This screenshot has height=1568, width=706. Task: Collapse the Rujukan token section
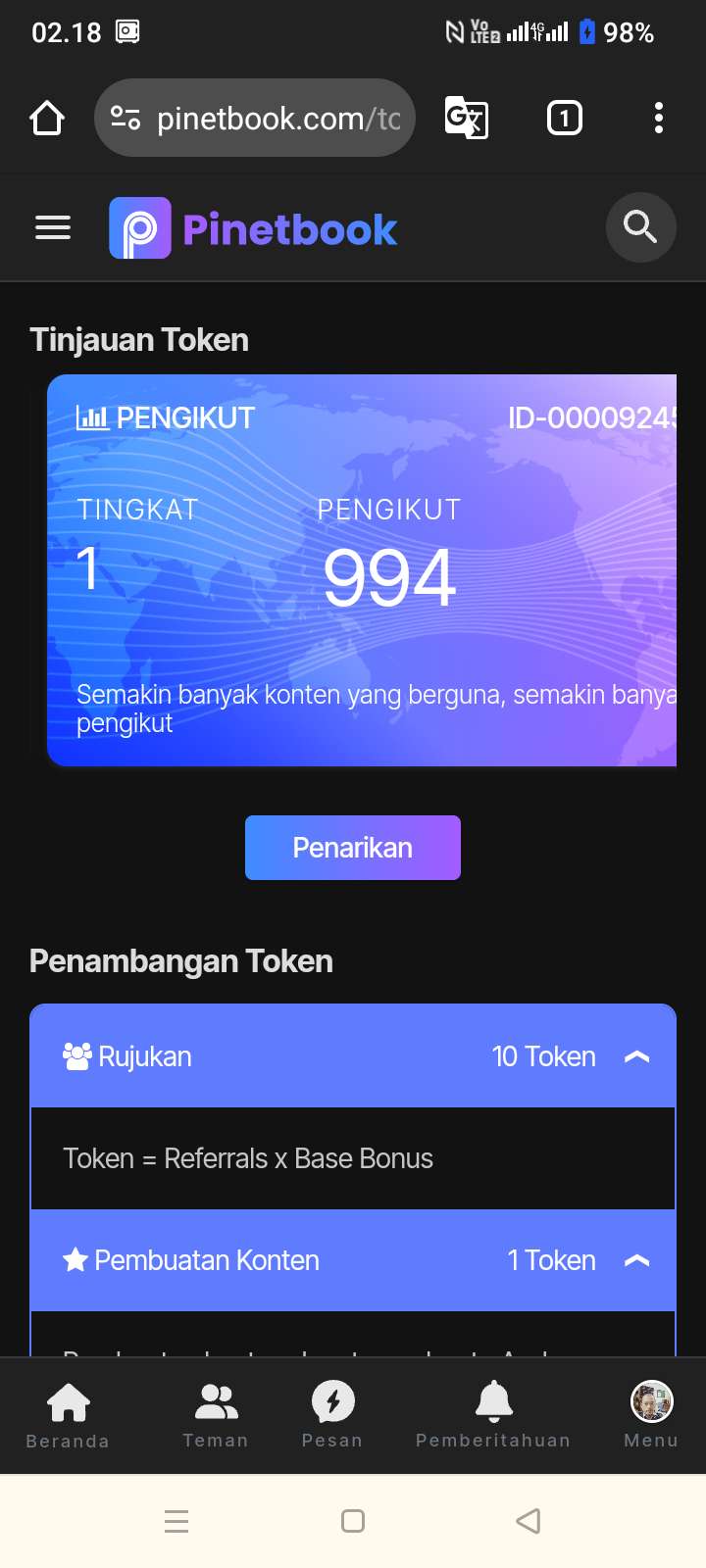click(x=637, y=1056)
